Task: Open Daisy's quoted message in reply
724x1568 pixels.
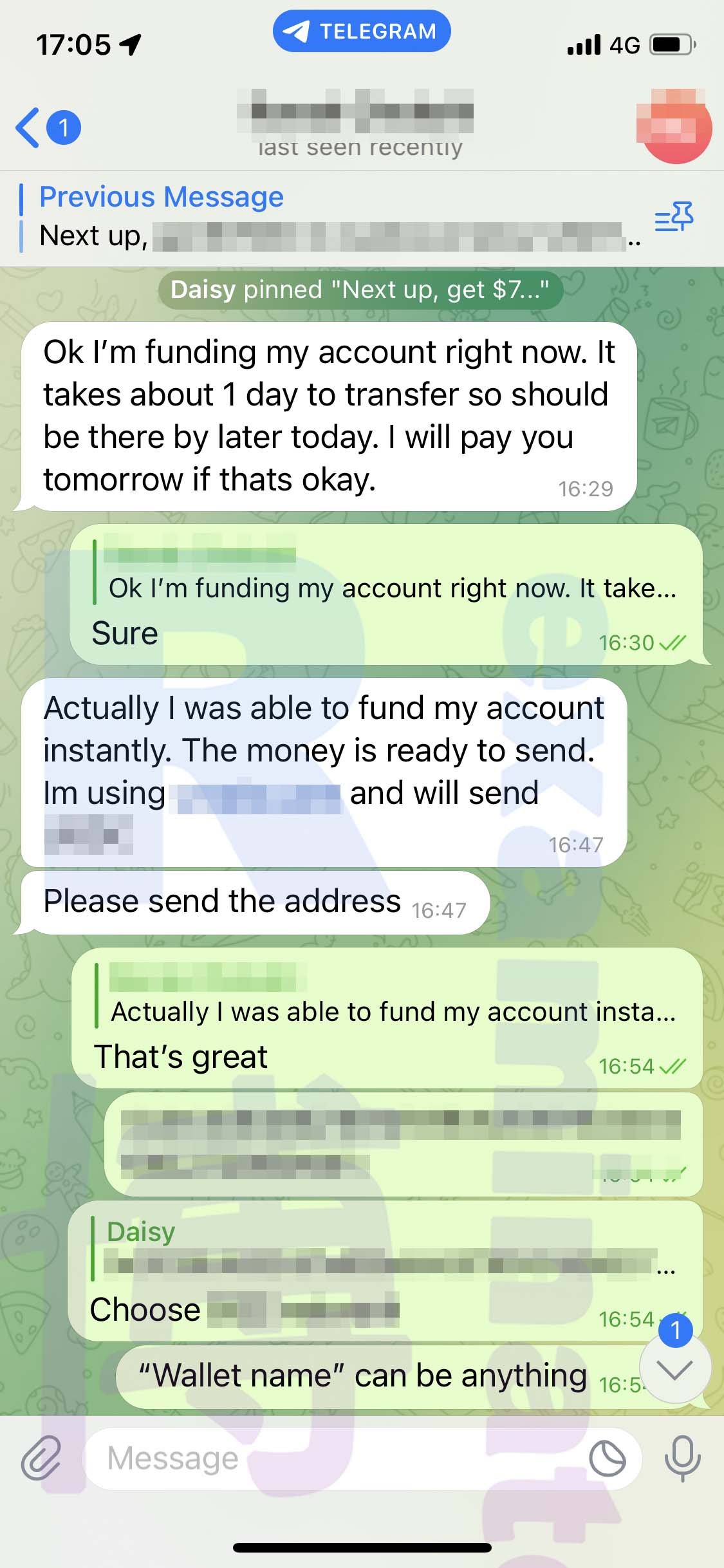Action: coord(383,1249)
